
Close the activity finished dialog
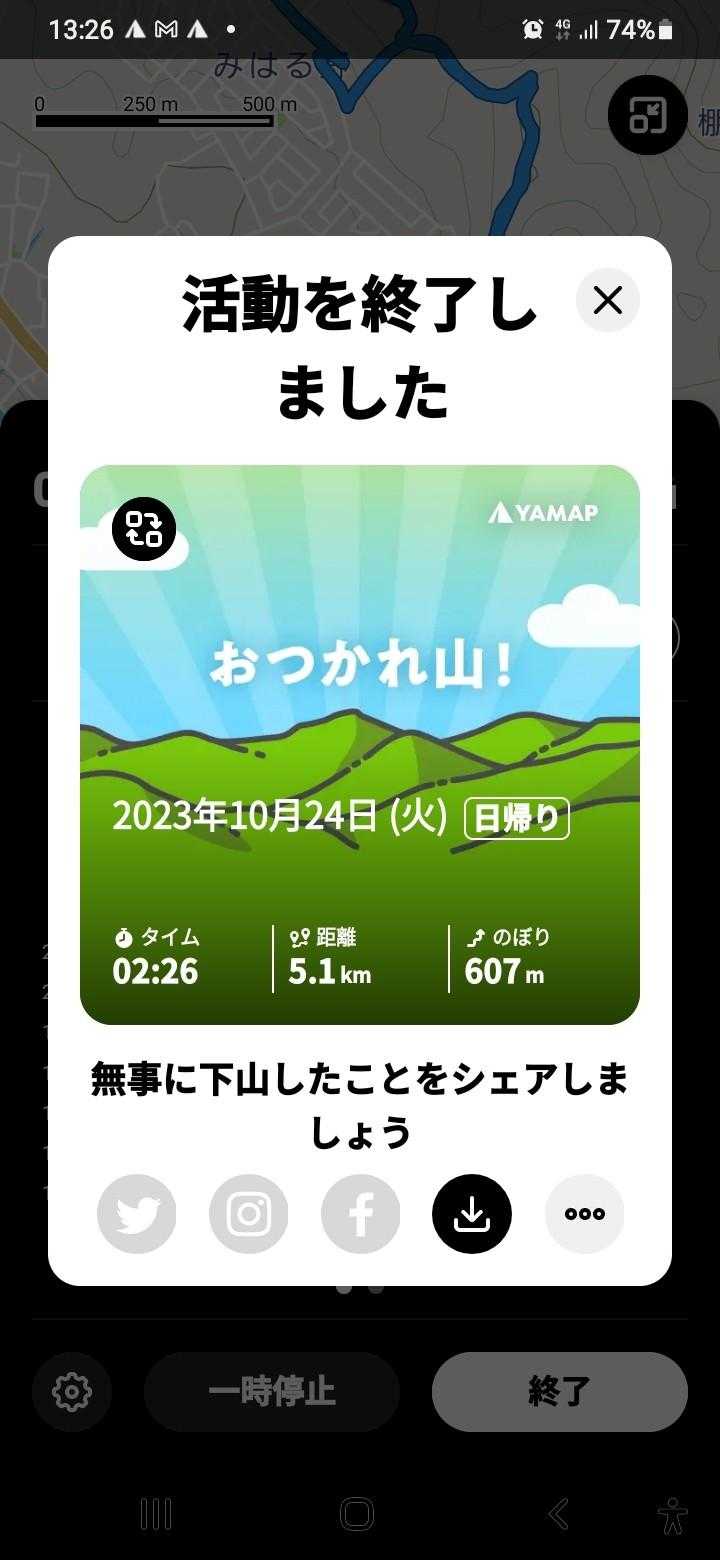click(x=607, y=300)
